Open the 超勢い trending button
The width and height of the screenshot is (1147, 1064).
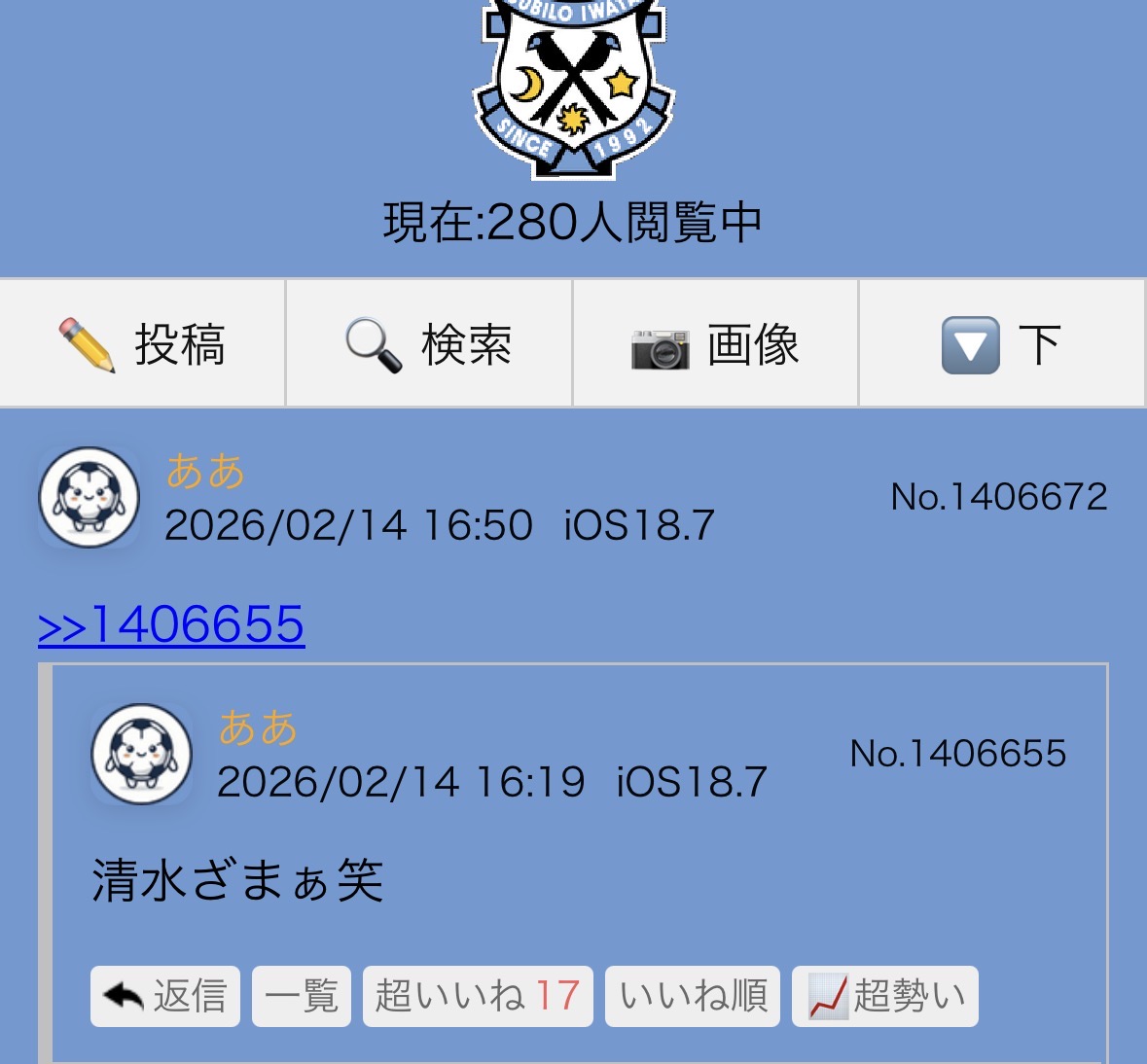(885, 996)
